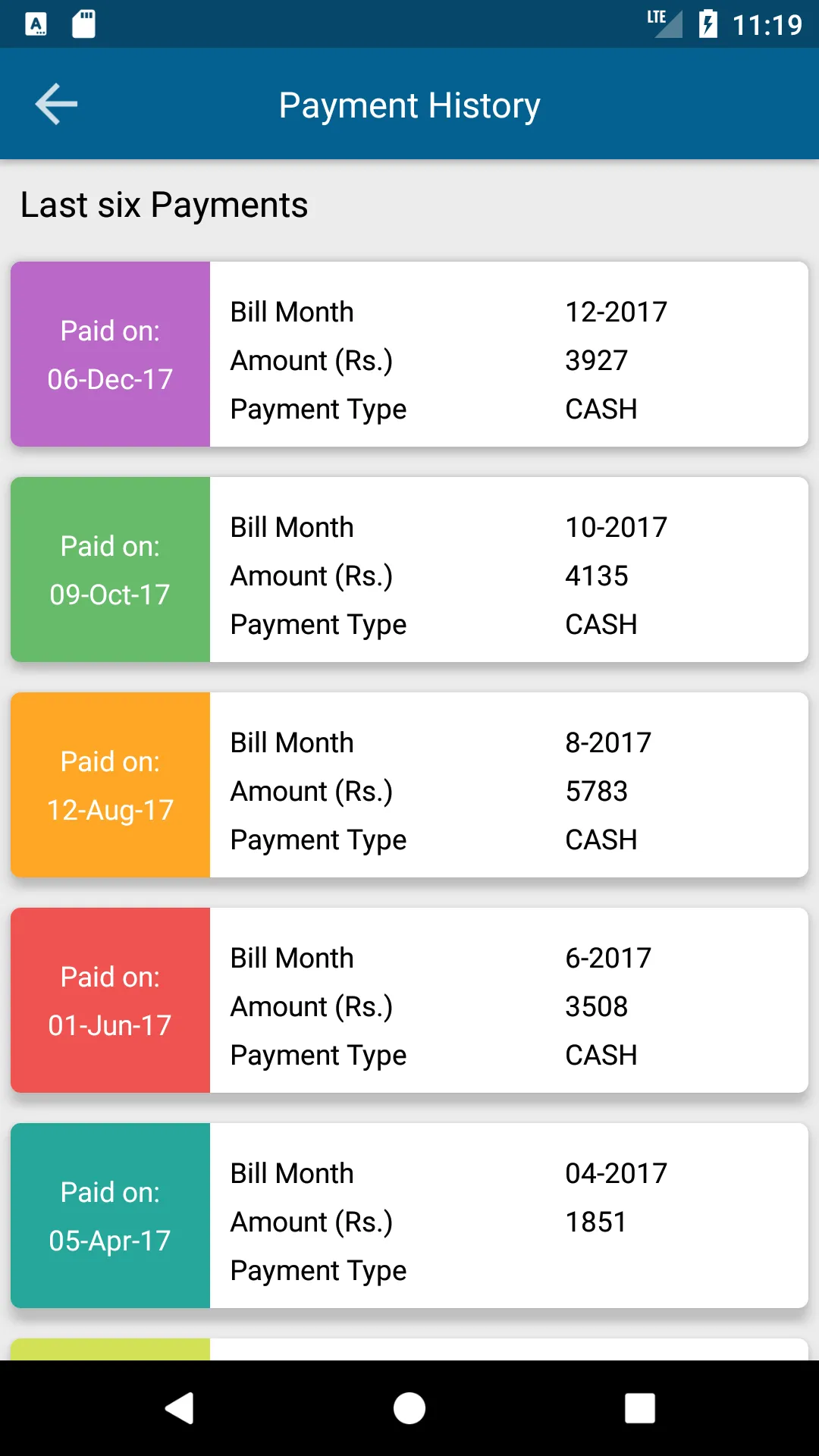This screenshot has height=1456, width=819.
Task: Click CASH payment type on October bill
Action: (601, 624)
